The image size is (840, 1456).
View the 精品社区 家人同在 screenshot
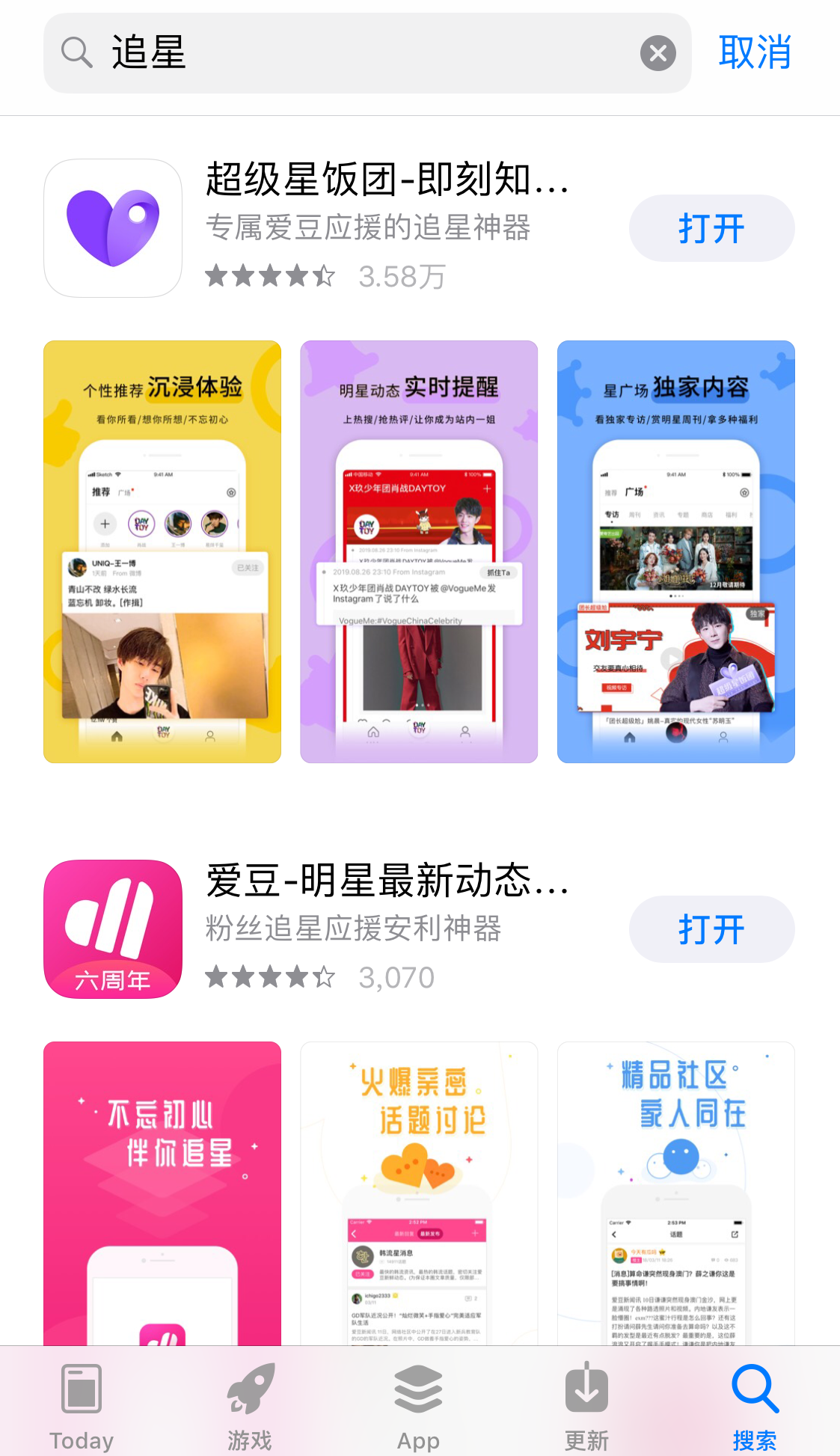[675, 1193]
